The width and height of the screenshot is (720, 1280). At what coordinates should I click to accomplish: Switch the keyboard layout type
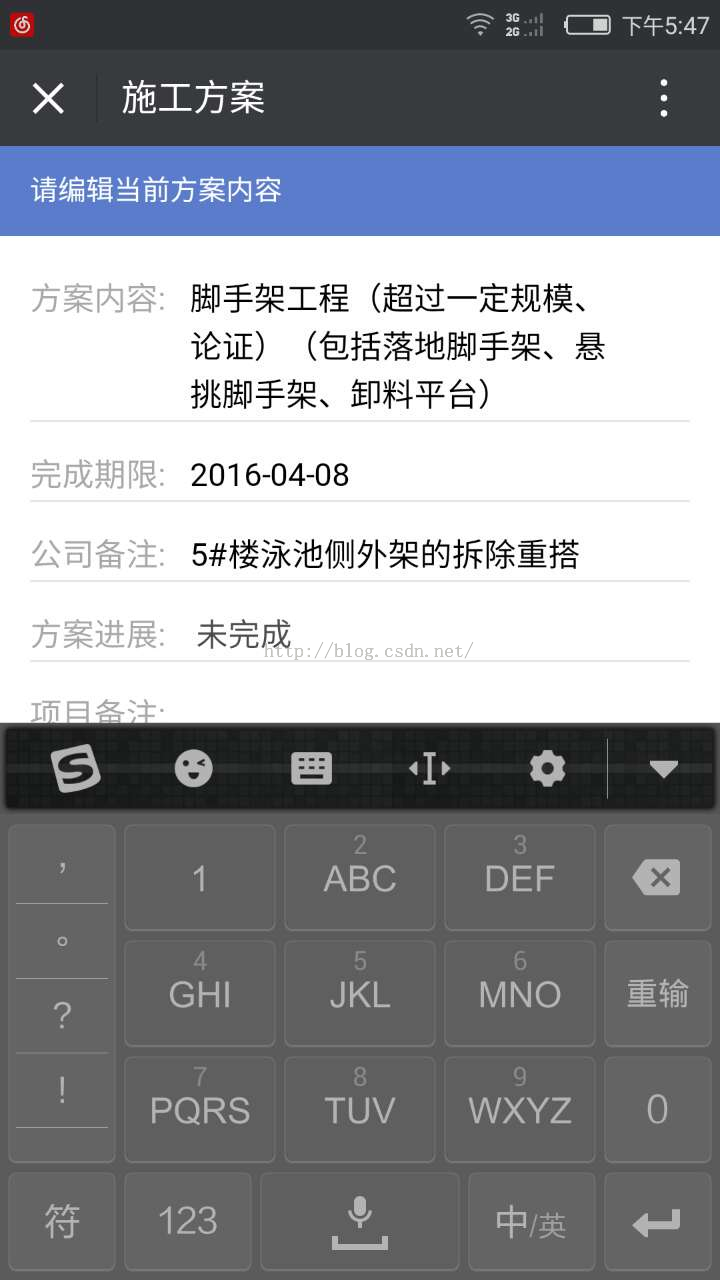click(311, 769)
